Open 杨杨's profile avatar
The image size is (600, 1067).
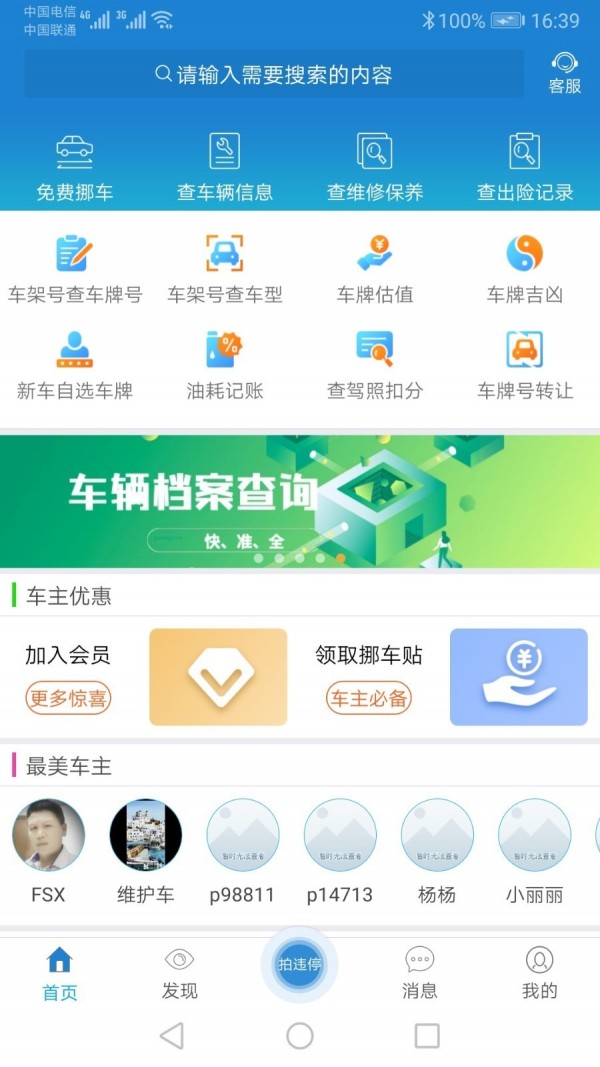pyautogui.click(x=437, y=849)
